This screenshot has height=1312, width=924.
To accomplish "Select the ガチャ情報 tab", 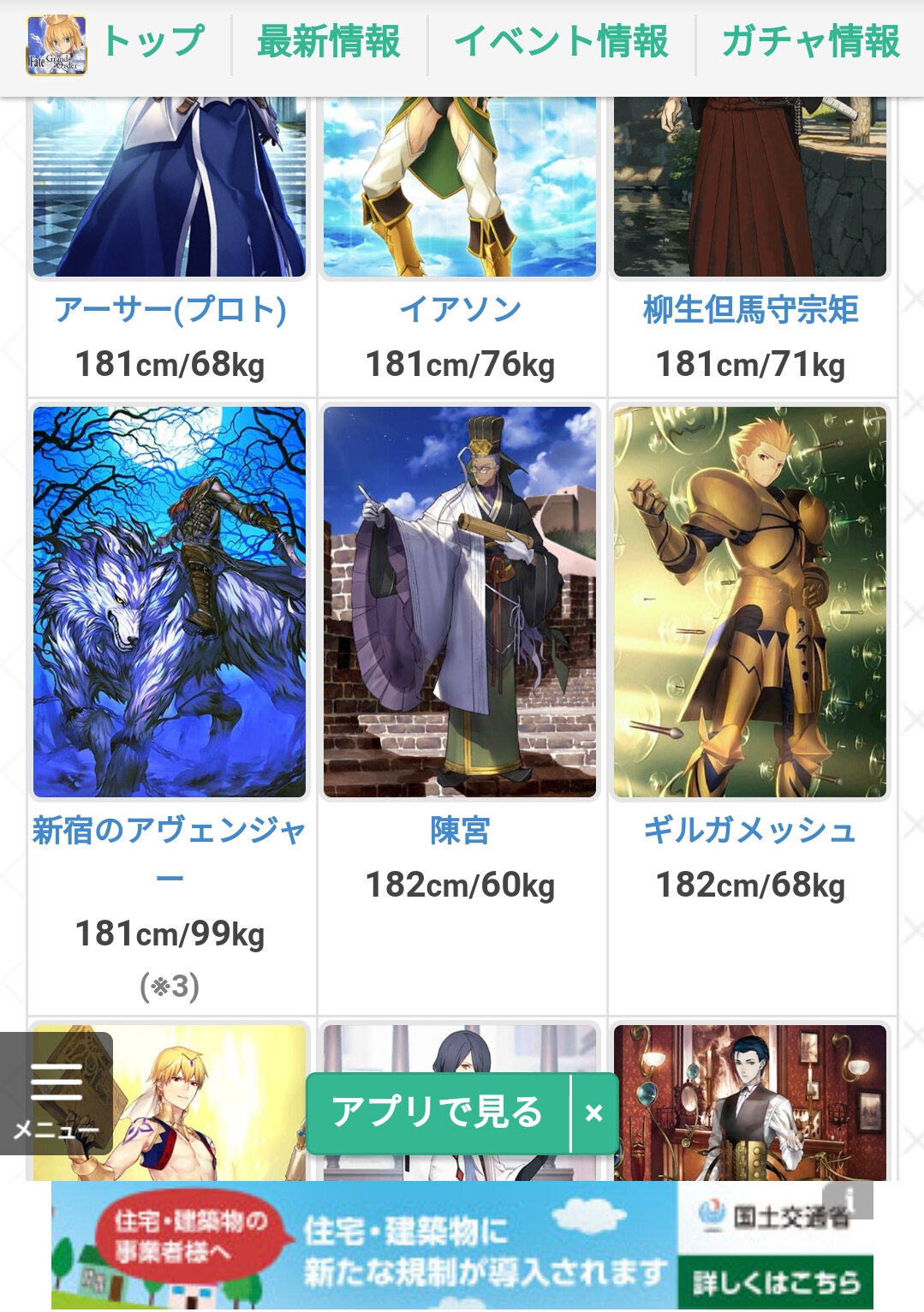I will click(810, 41).
